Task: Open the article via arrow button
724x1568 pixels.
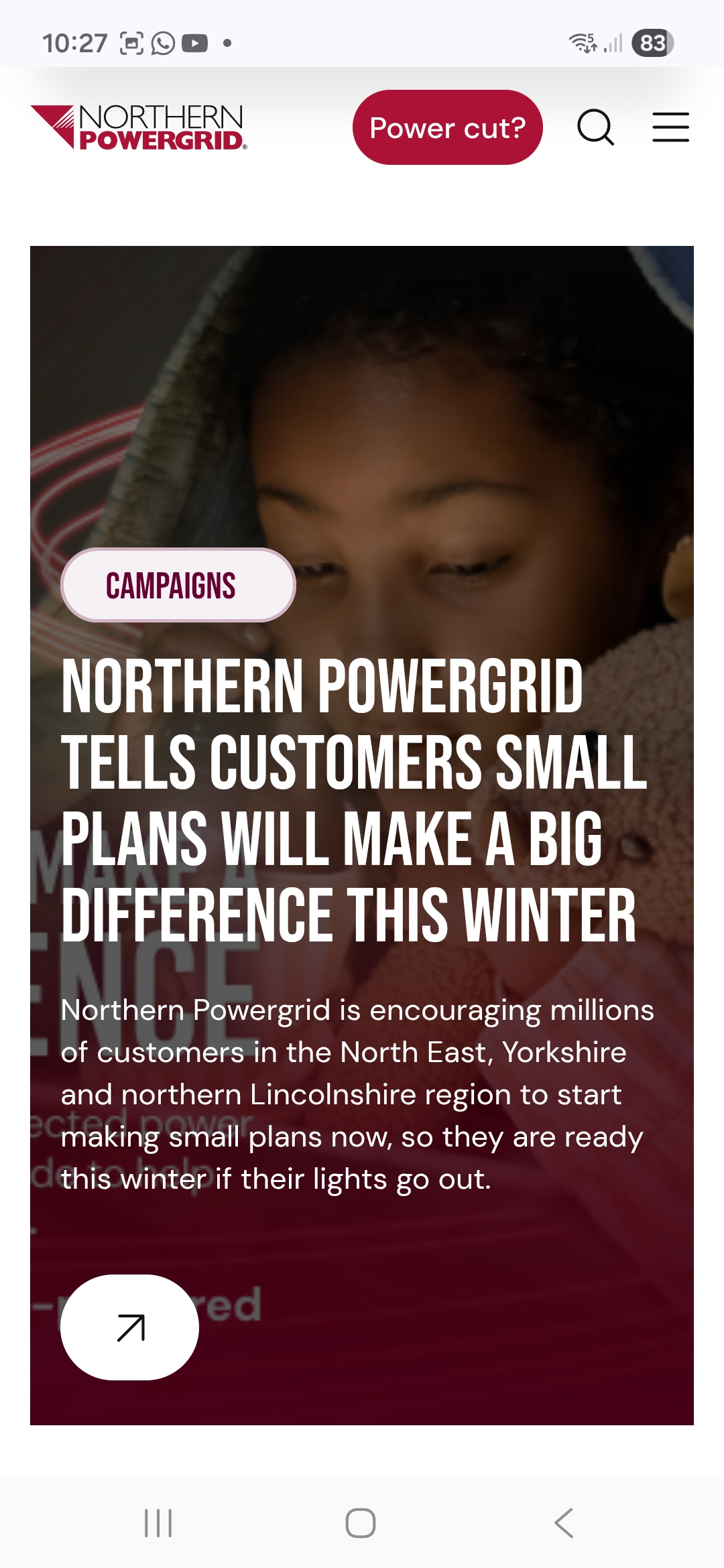Action: point(129,1327)
